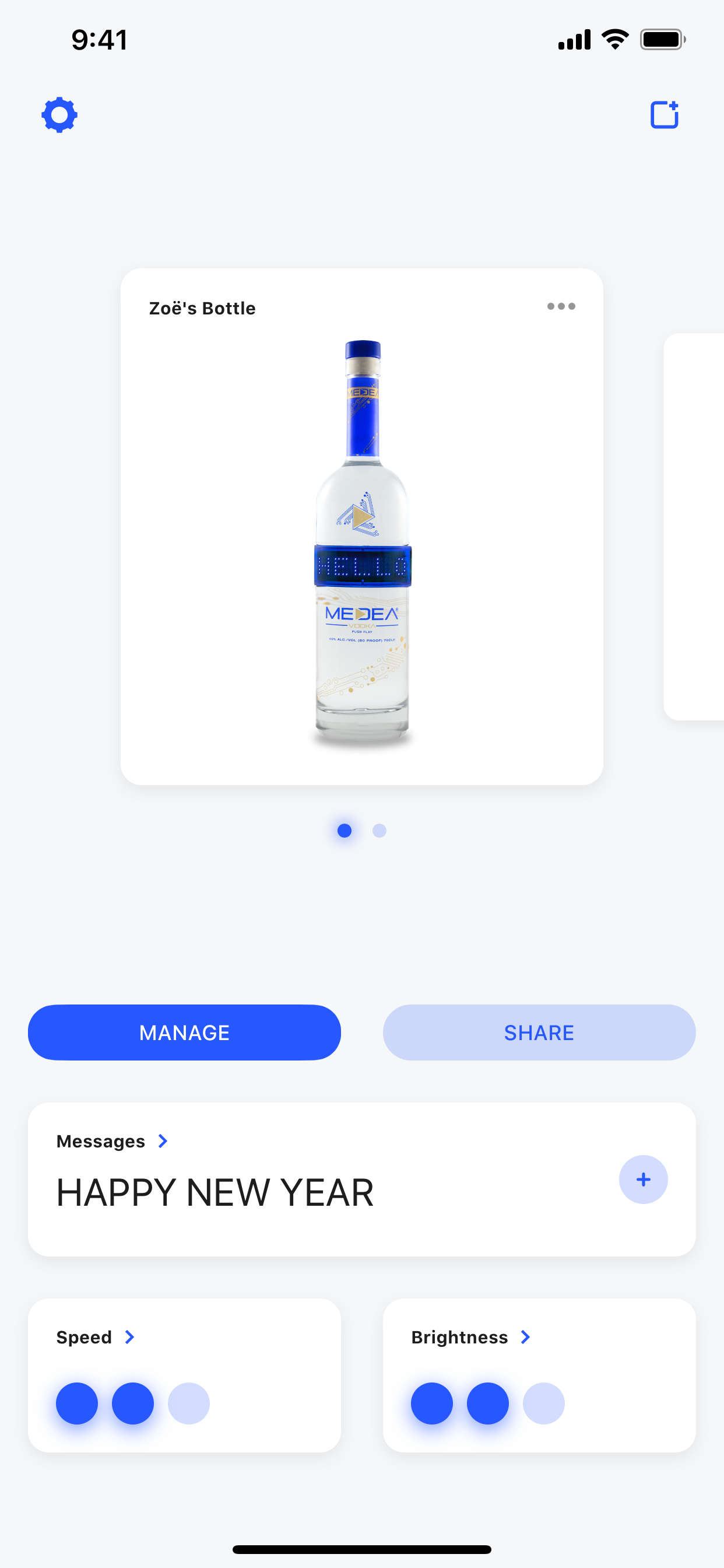Expand the Messages section chevron
This screenshot has width=724, height=1568.
(162, 1140)
